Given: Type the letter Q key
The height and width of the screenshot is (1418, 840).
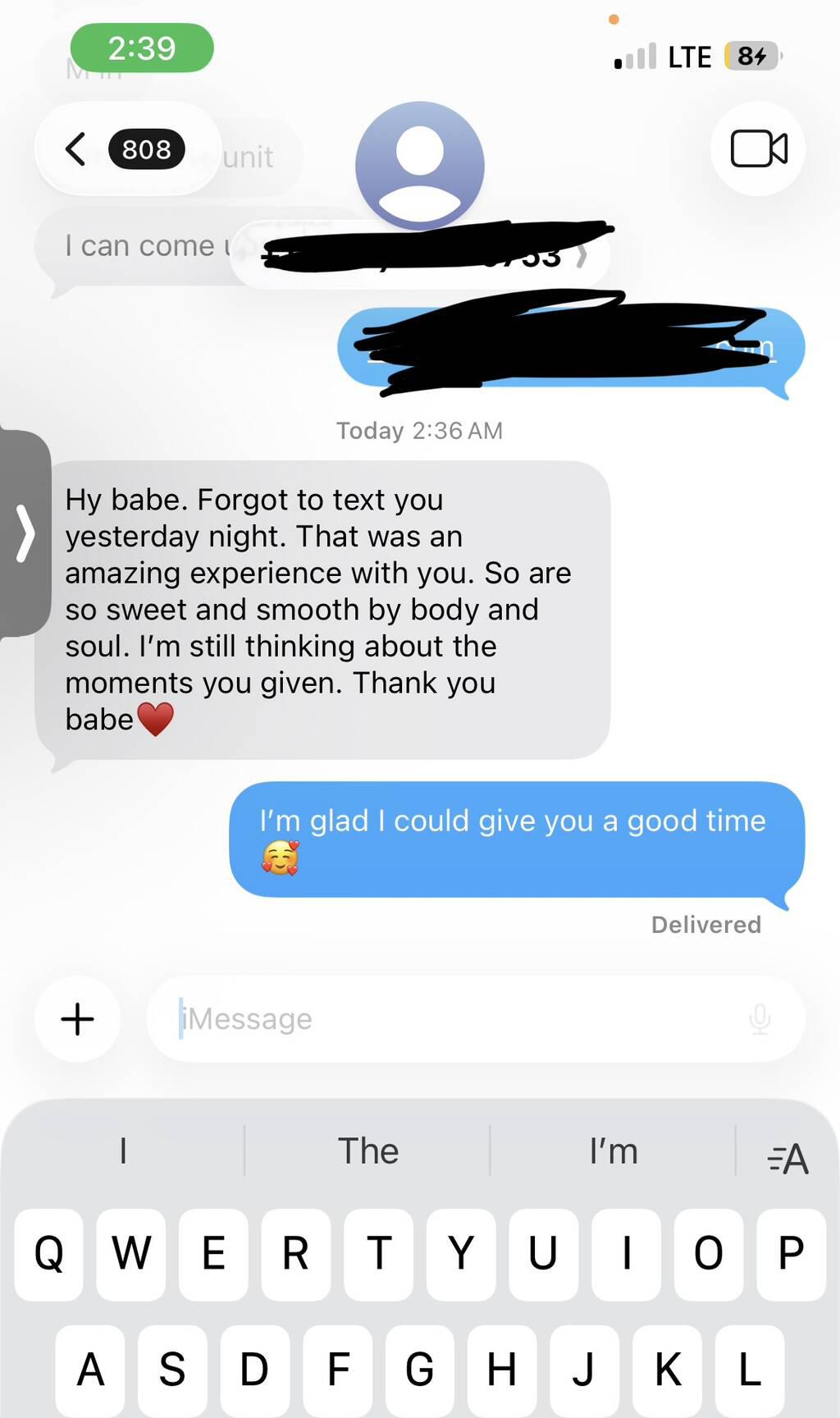Looking at the screenshot, I should point(48,1254).
